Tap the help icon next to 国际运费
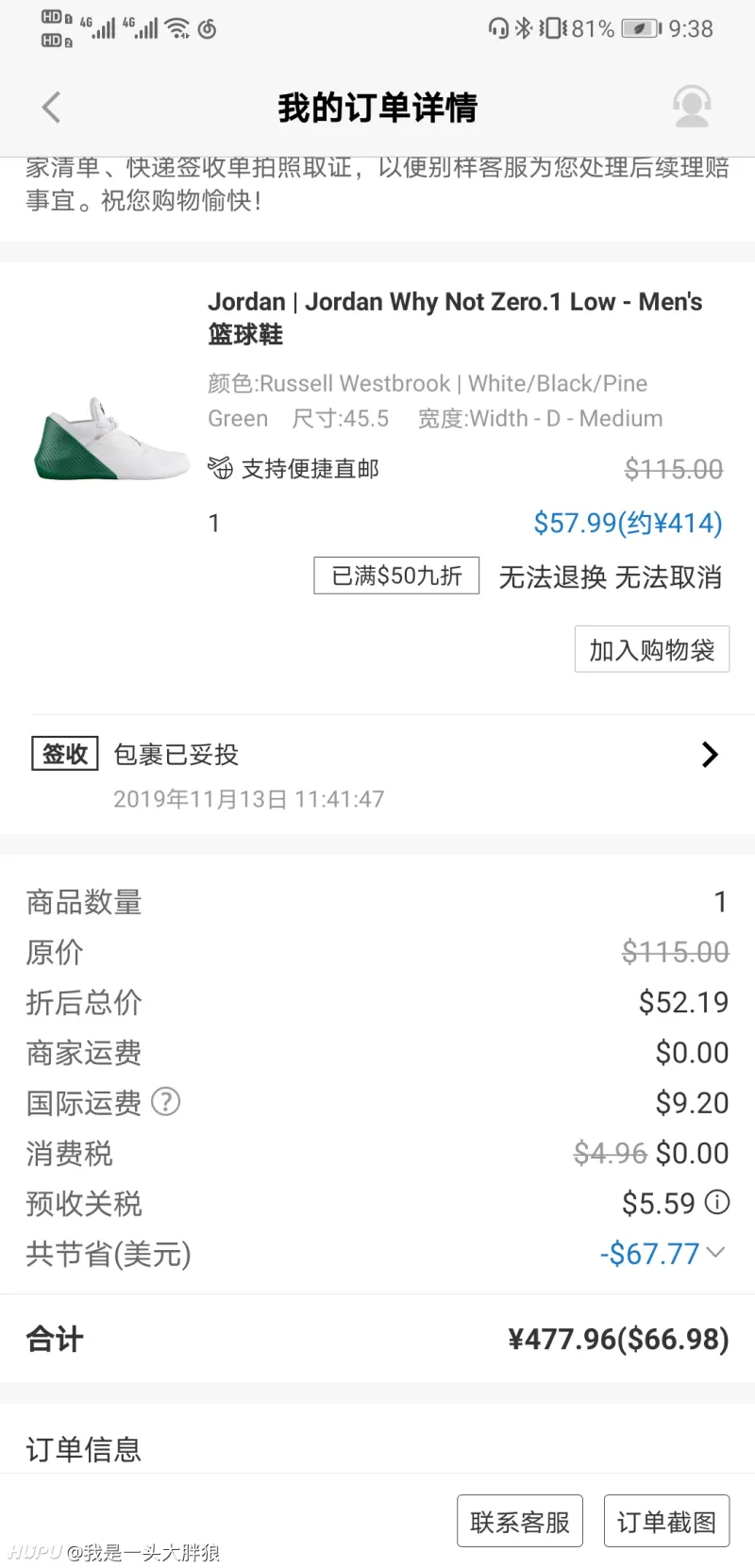 tap(165, 1102)
